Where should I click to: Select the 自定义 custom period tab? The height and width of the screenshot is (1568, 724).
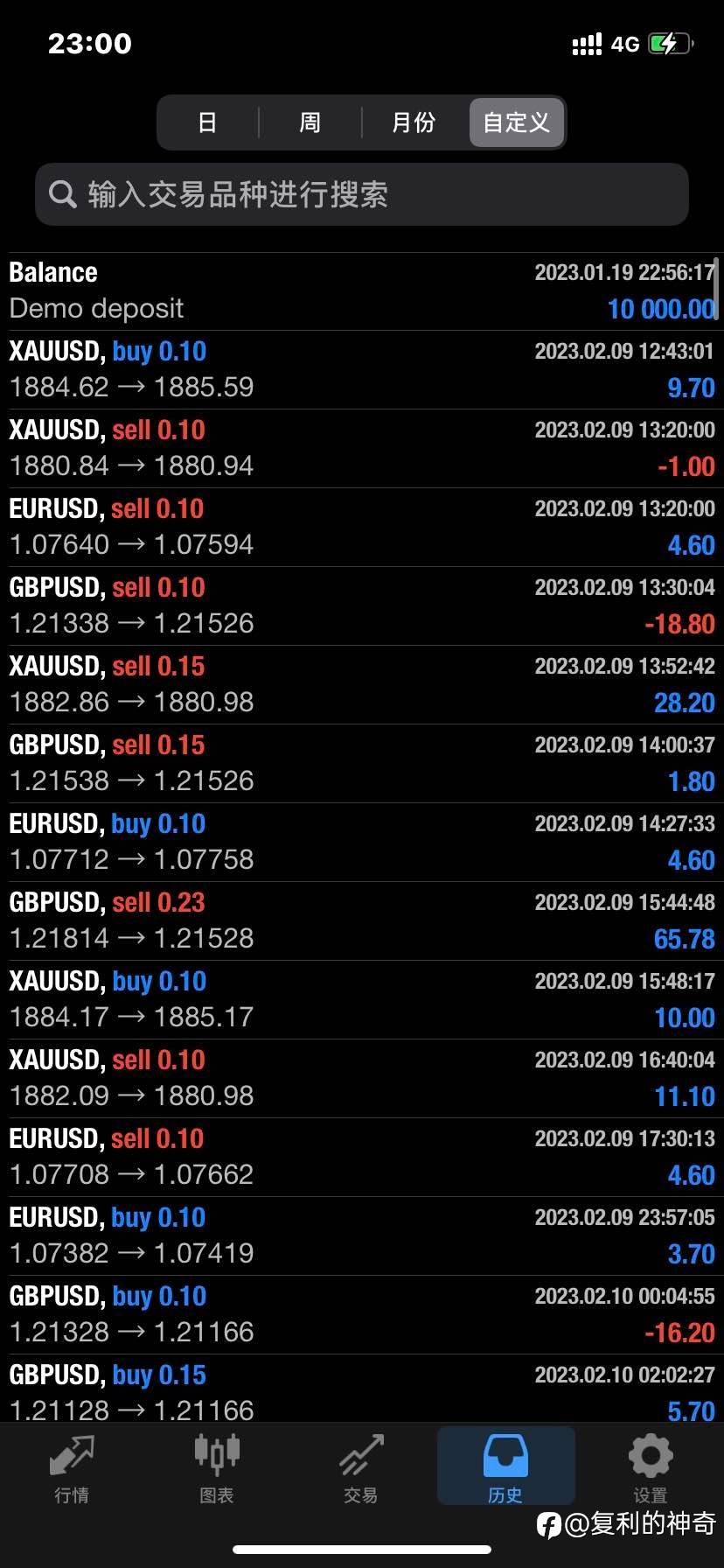point(516,122)
